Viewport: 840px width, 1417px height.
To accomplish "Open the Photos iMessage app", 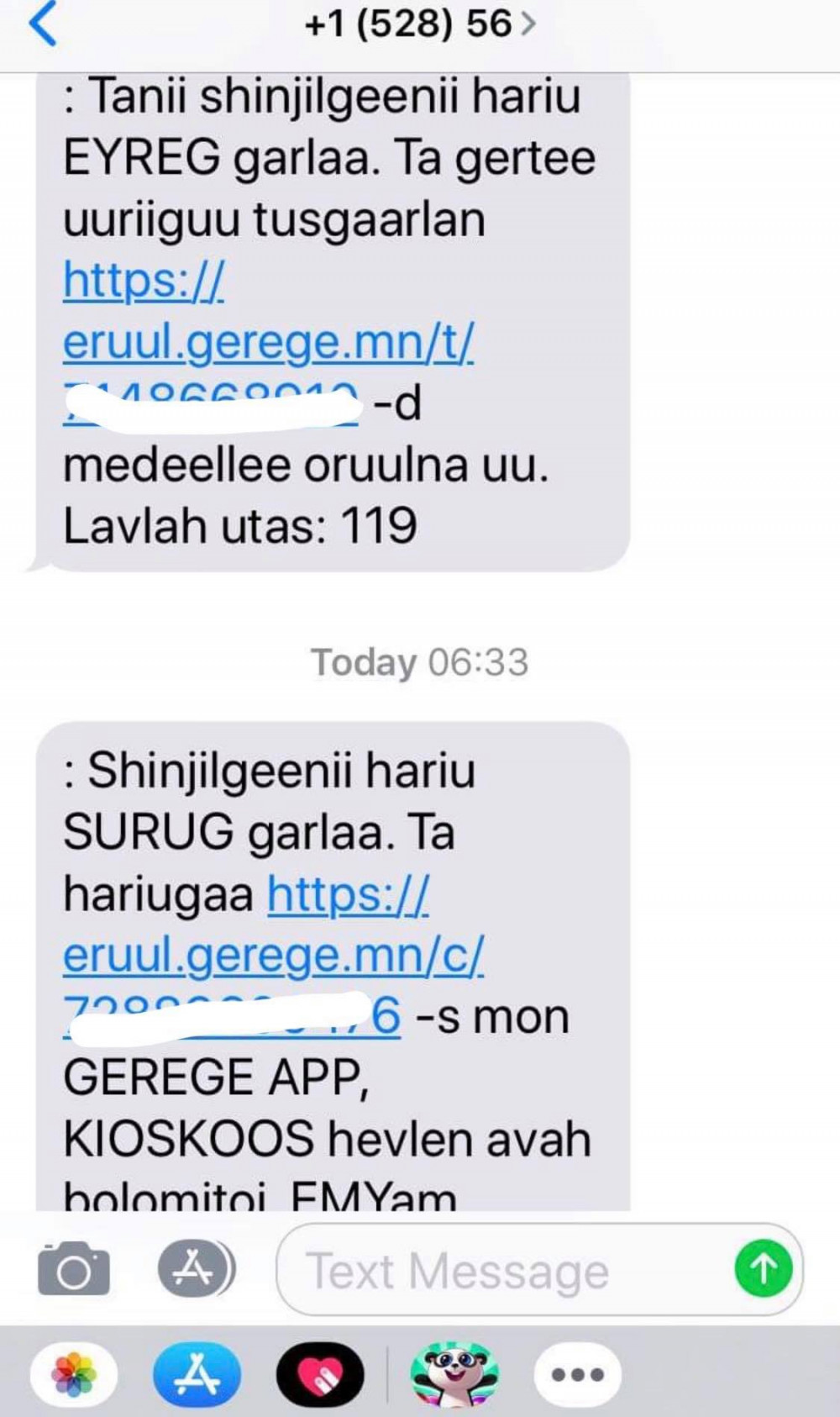I will coord(74,1375).
